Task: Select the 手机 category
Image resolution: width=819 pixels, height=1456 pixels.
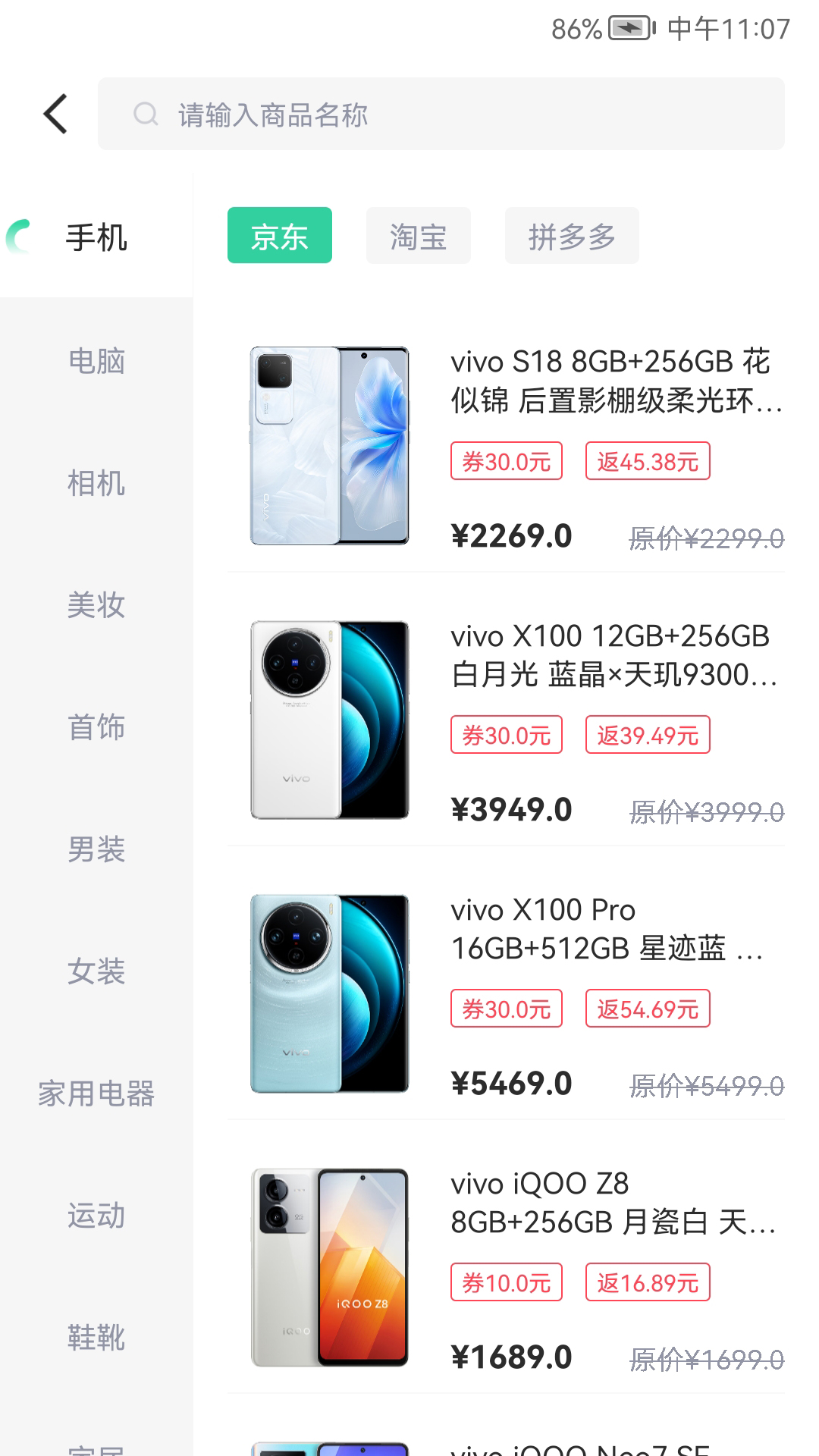Action: point(96,238)
